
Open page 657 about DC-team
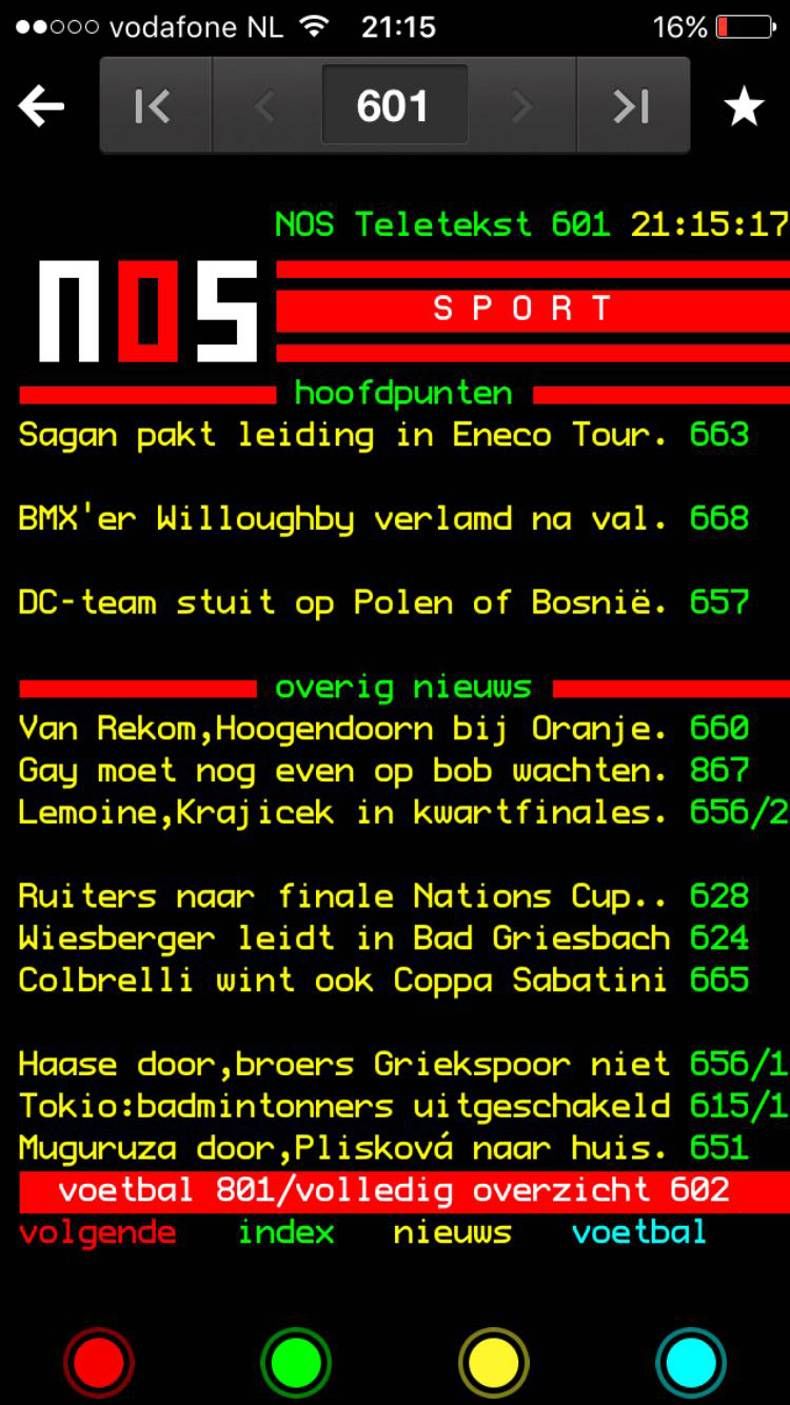pos(719,603)
